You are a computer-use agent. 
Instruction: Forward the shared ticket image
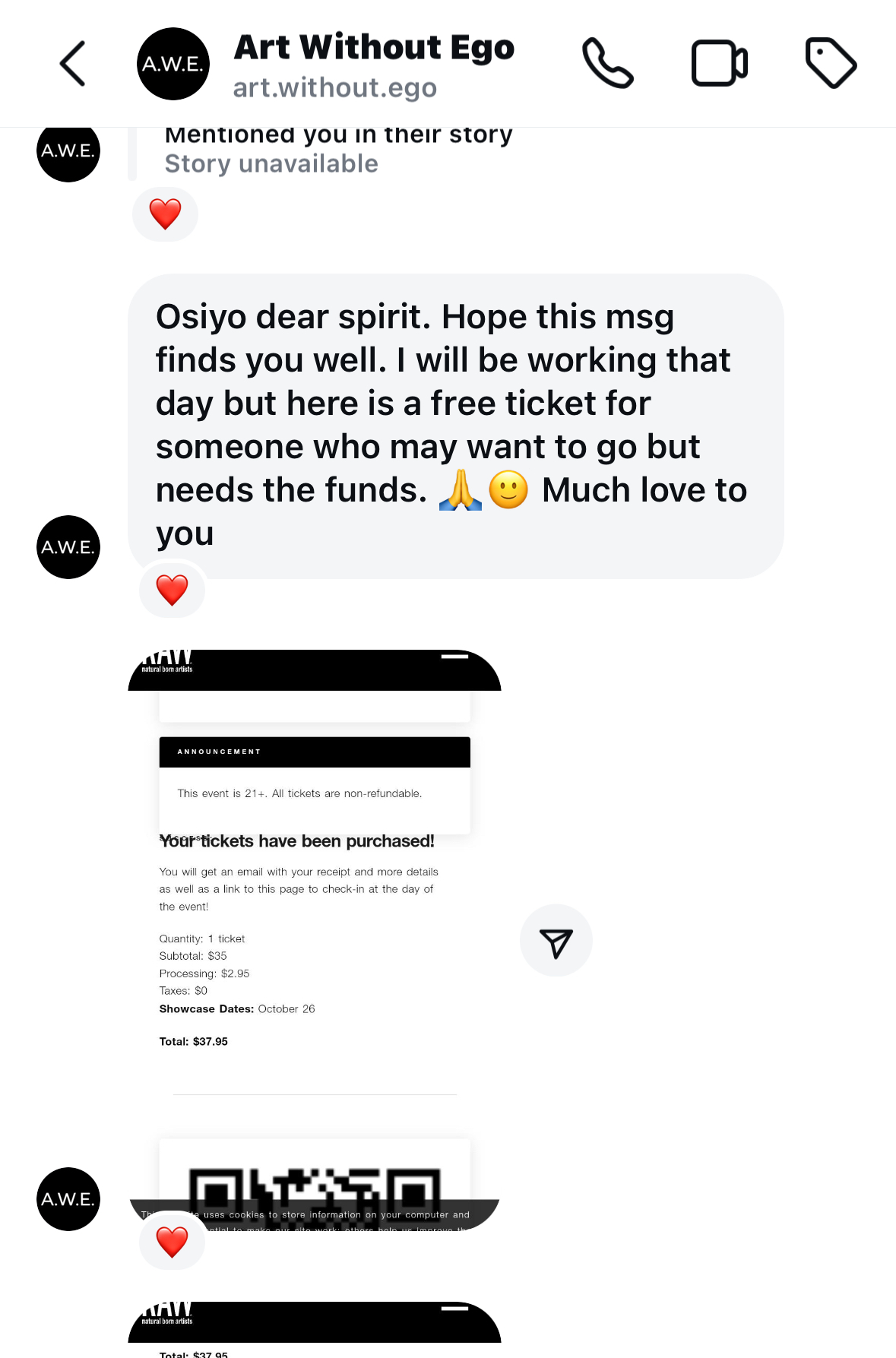(556, 941)
